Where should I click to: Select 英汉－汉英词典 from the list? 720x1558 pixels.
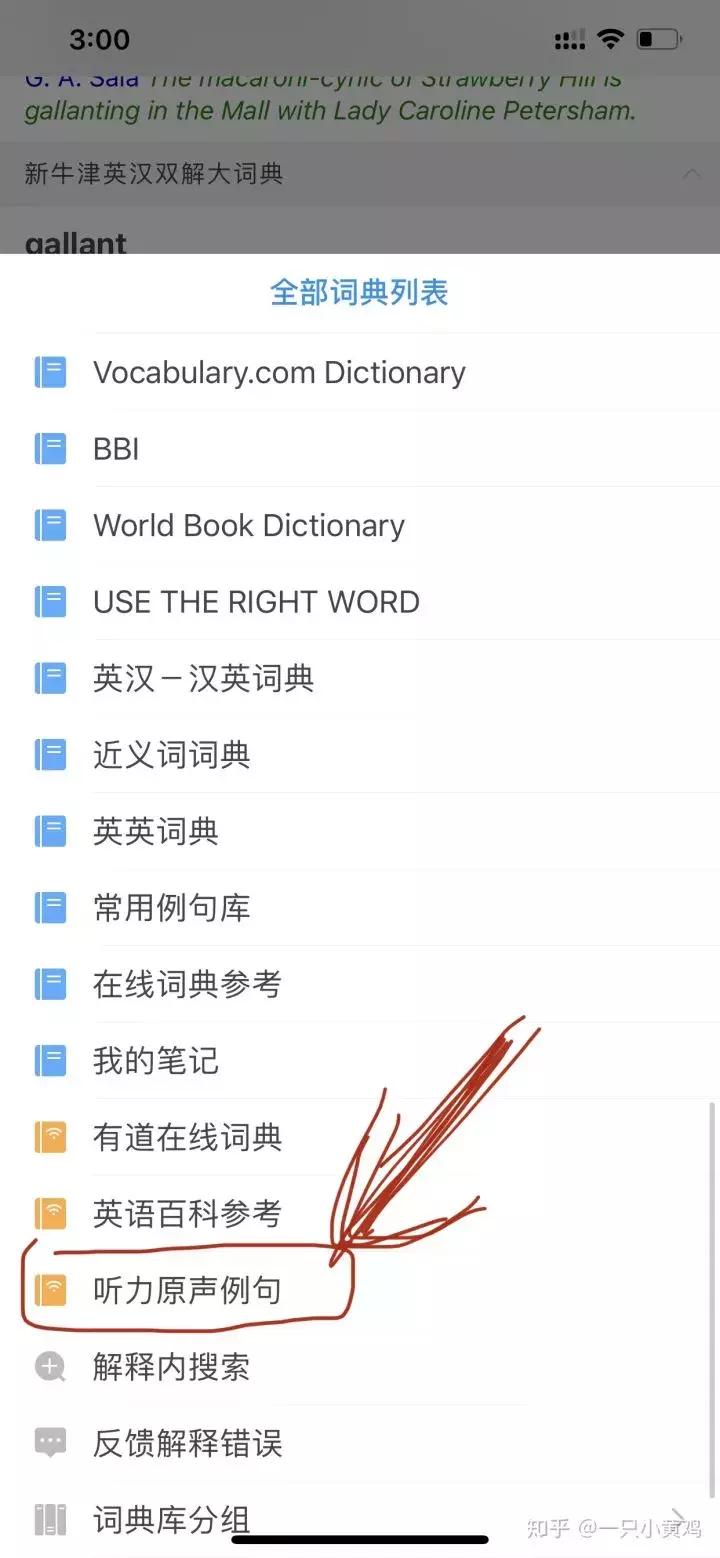204,678
